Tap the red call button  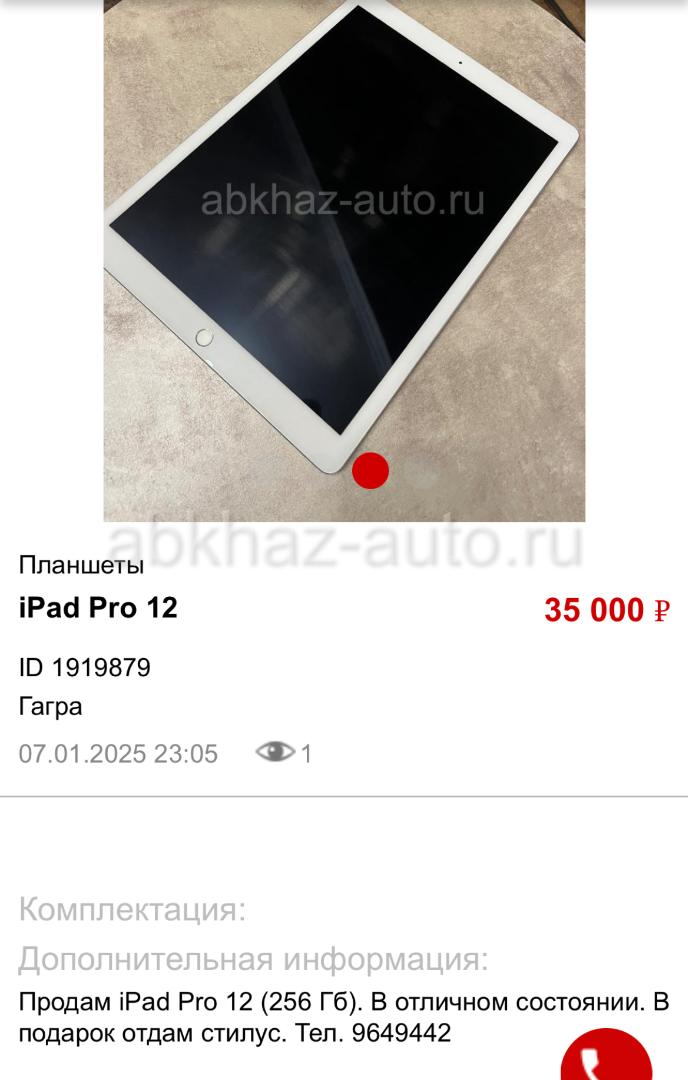click(606, 1060)
